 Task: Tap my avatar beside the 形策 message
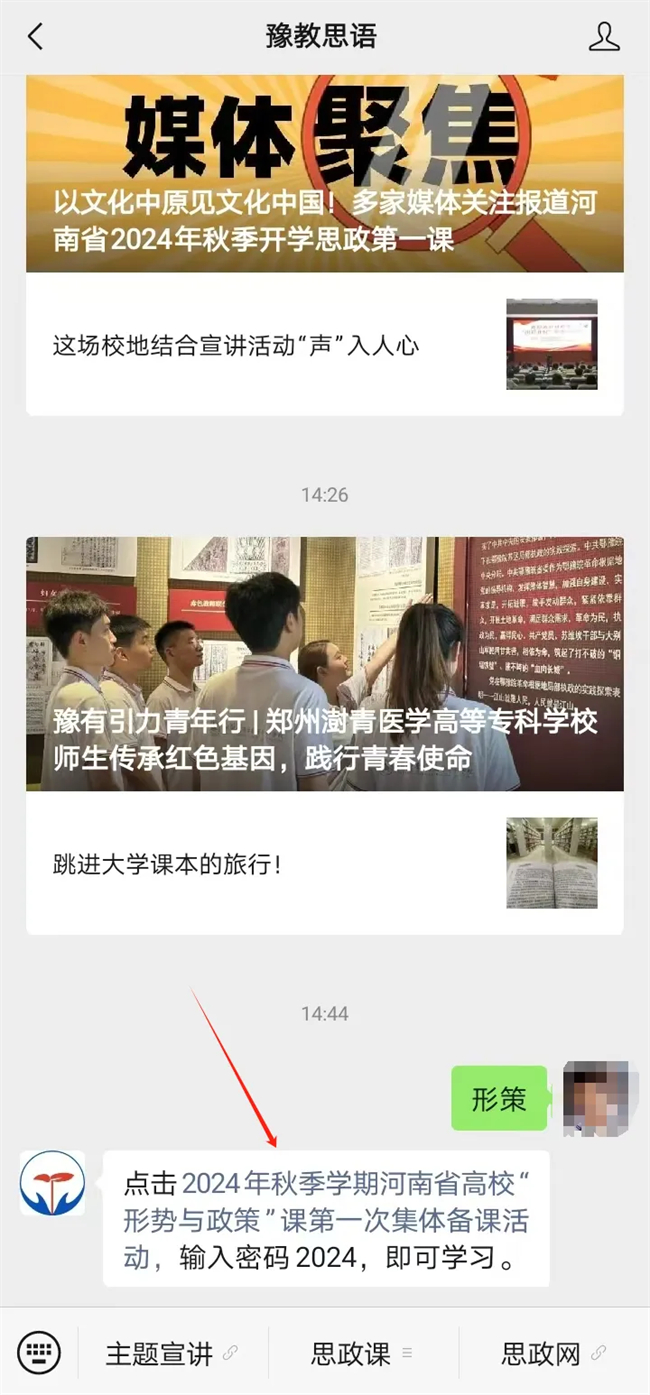598,1099
